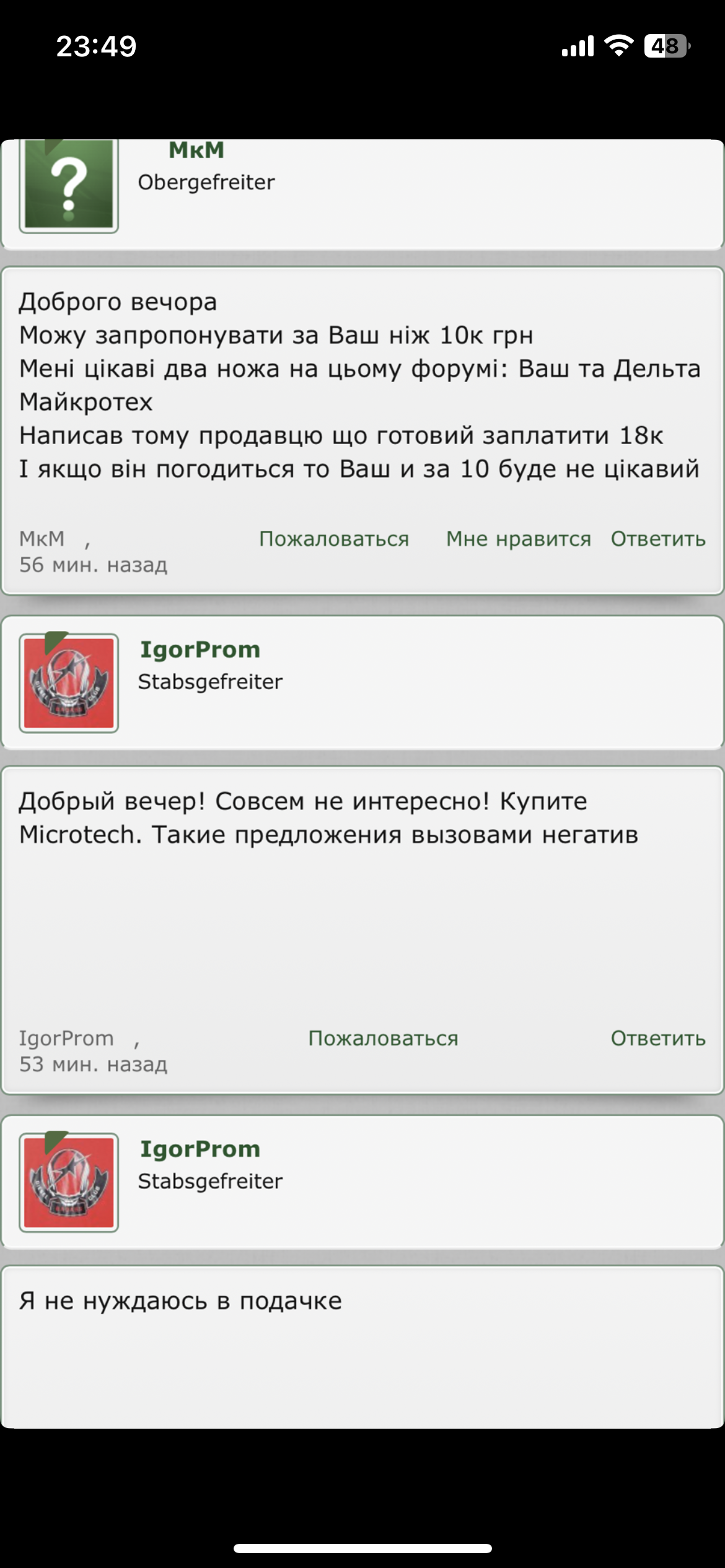The height and width of the screenshot is (1568, 725).
Task: Open IgorProm's profile from Добрый вечер post header
Action: 200,649
